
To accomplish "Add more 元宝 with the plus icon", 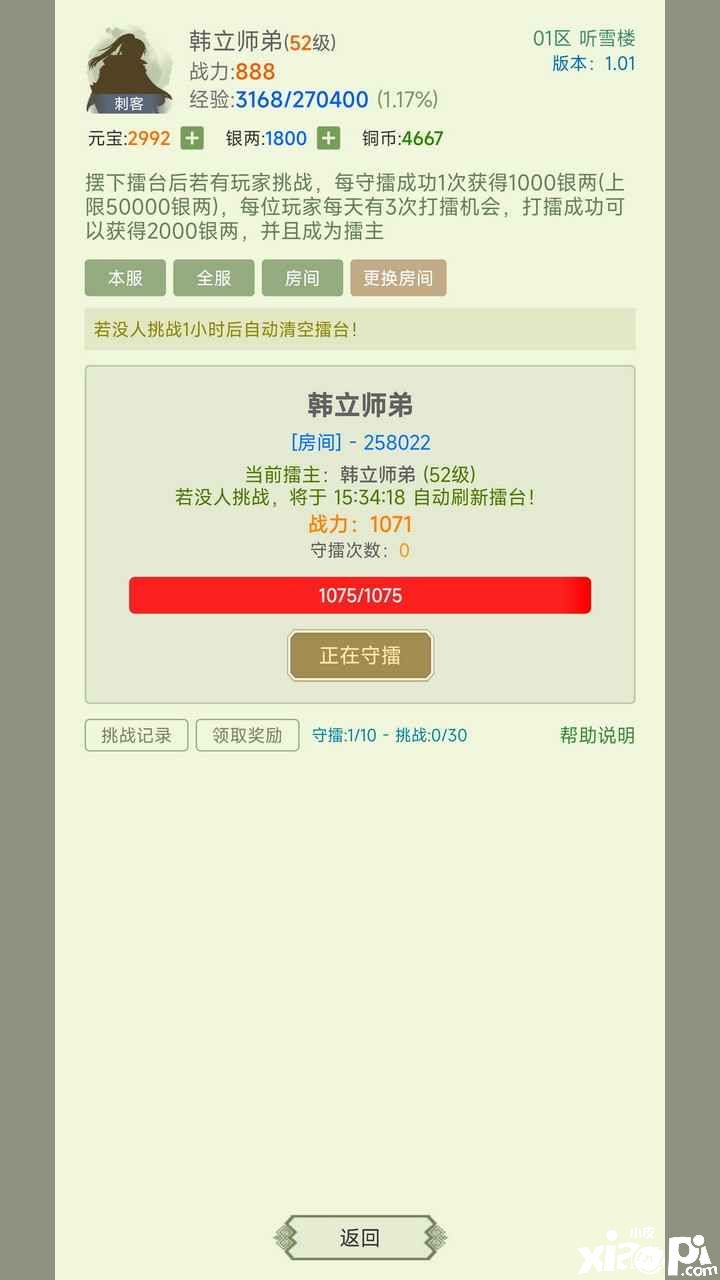I will (192, 138).
